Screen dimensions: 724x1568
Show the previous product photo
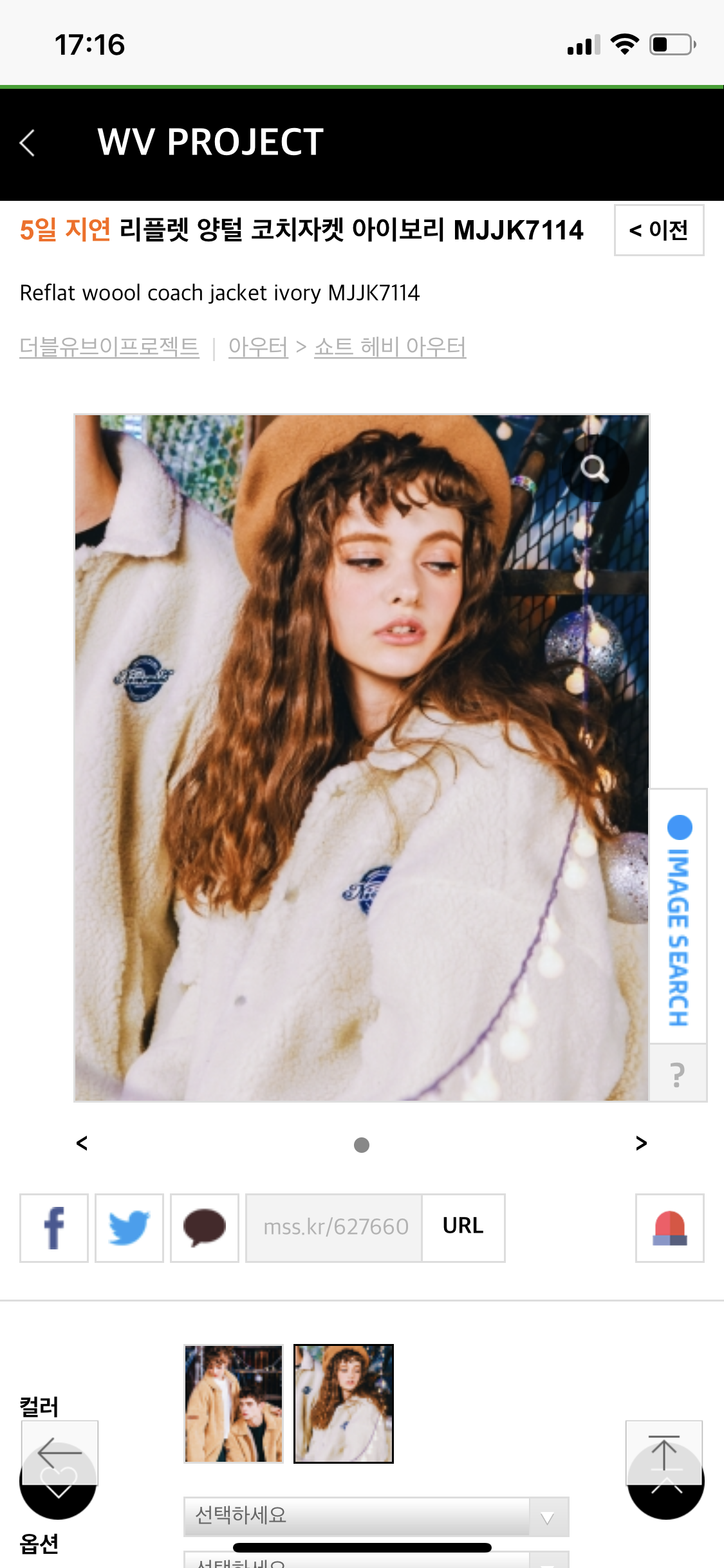coord(82,1143)
